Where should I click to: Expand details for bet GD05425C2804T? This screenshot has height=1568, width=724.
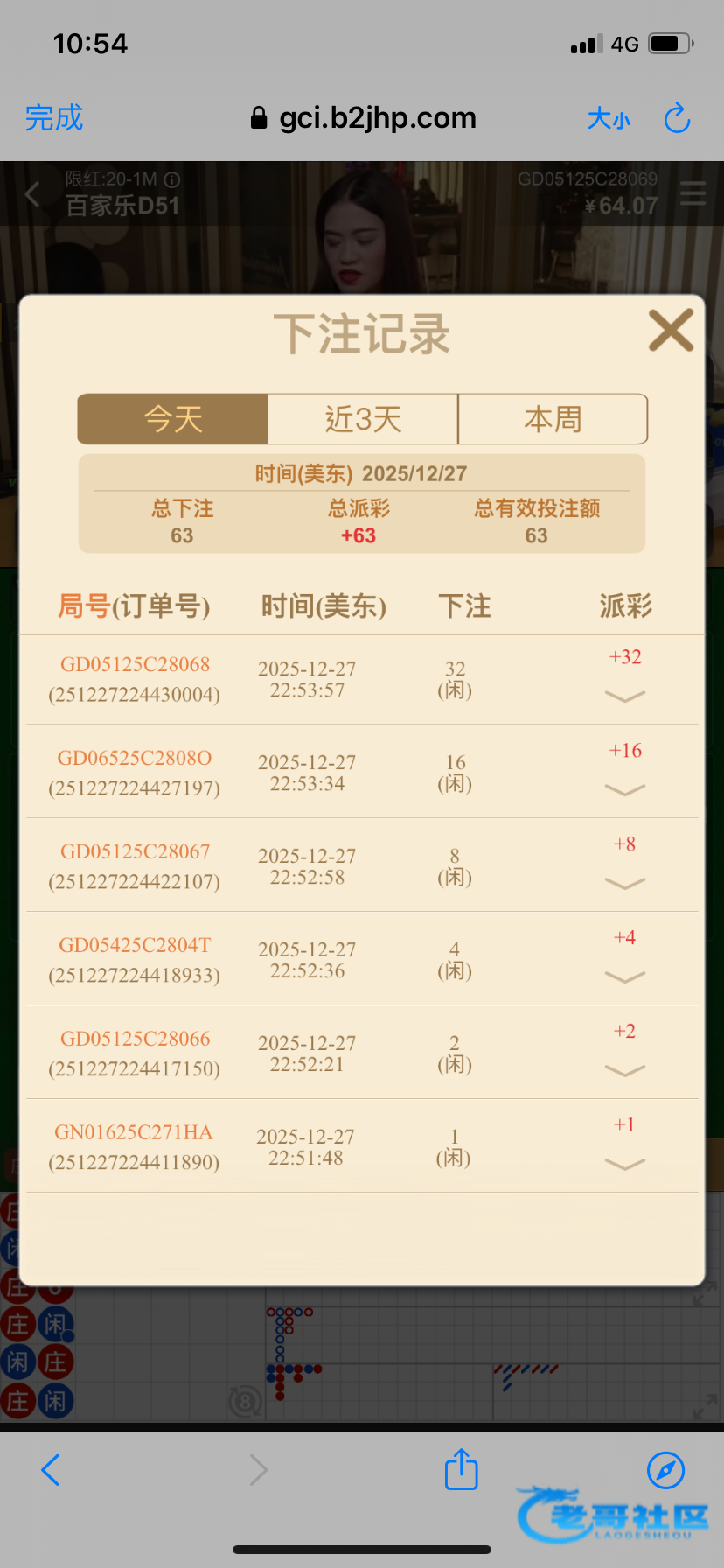click(624, 977)
